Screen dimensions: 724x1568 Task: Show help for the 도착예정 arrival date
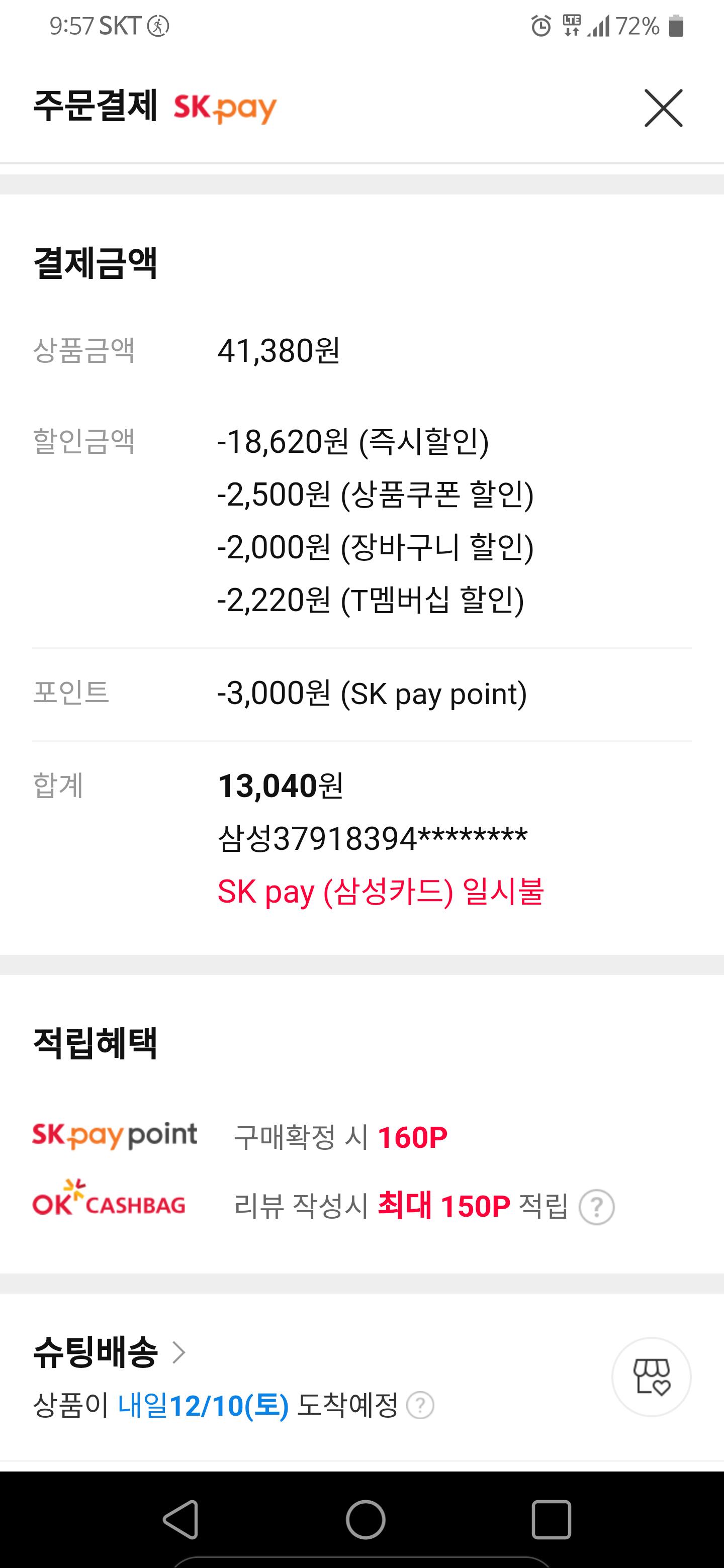(420, 1406)
